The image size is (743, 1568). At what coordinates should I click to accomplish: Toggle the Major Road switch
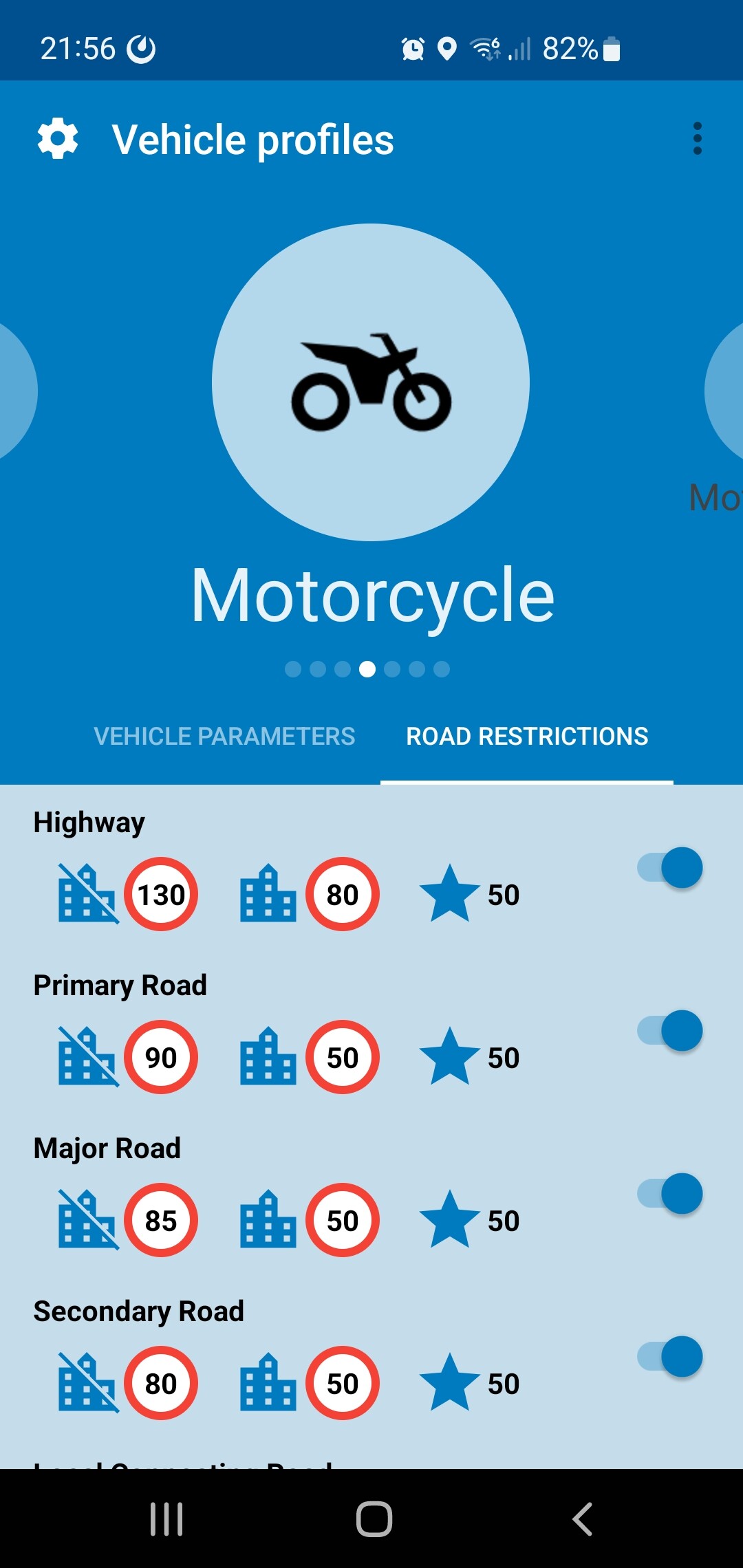670,1194
